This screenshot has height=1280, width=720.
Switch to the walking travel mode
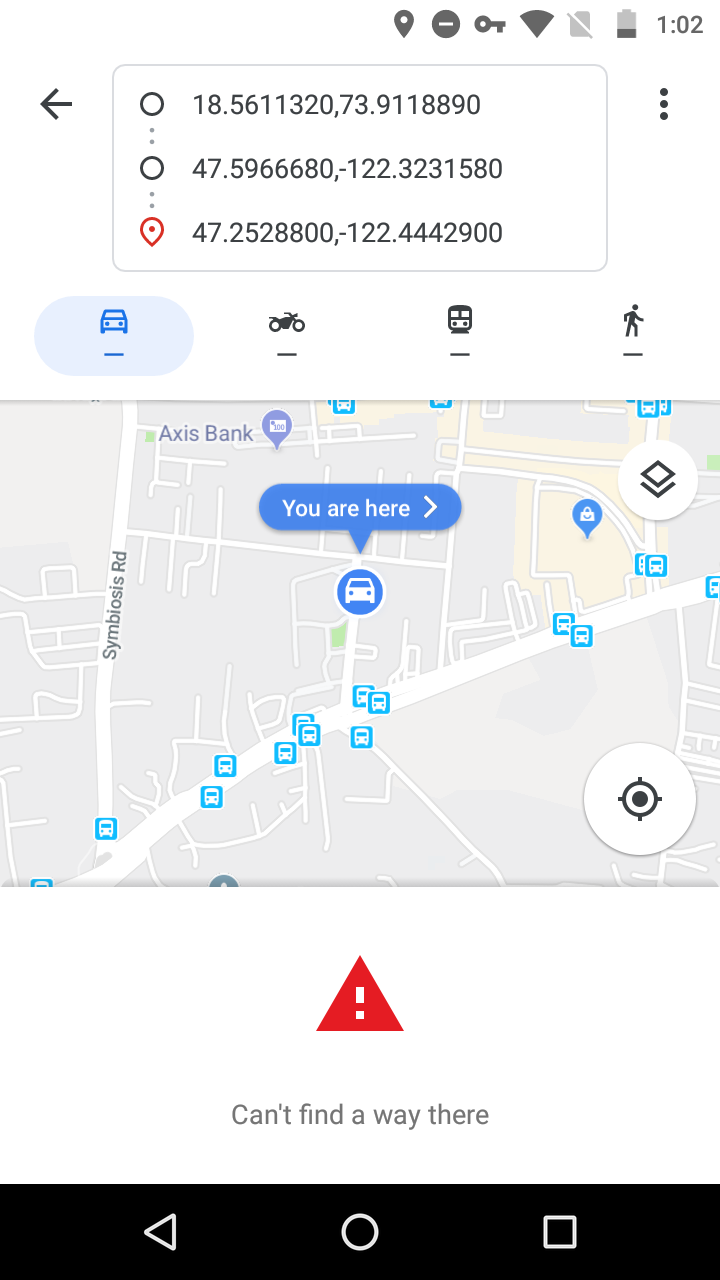pos(633,335)
